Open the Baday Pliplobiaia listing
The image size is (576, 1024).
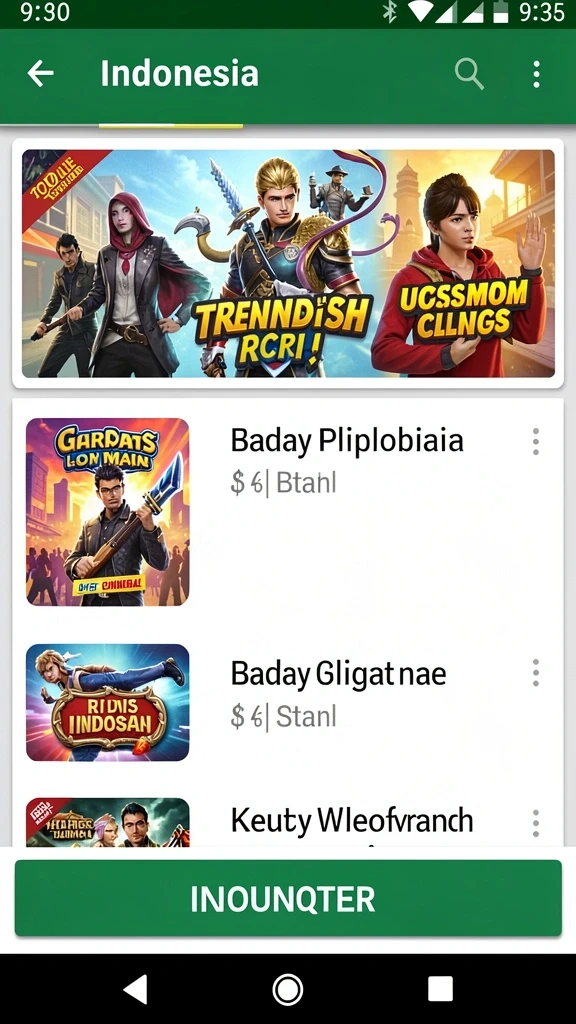[x=287, y=512]
